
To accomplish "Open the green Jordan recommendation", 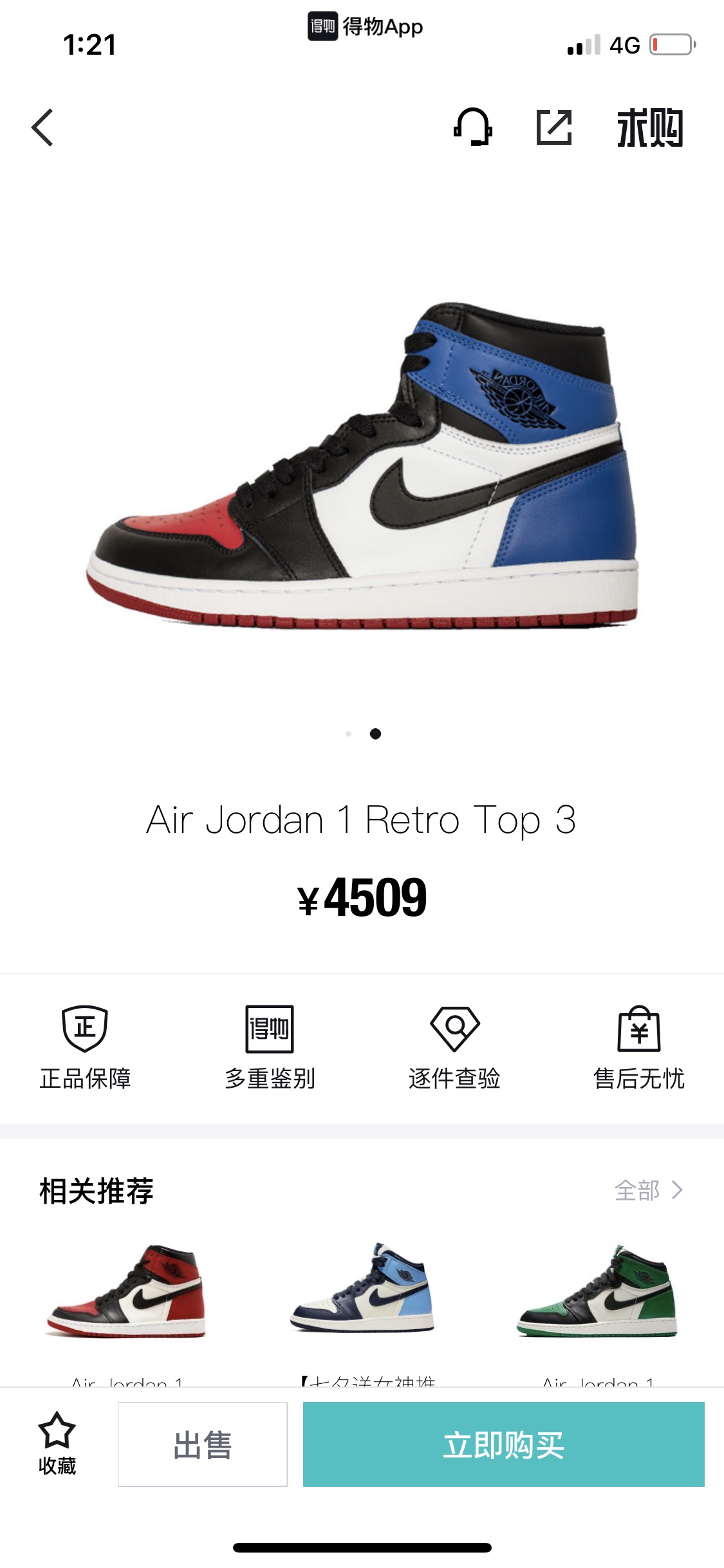I will pyautogui.click(x=597, y=1291).
